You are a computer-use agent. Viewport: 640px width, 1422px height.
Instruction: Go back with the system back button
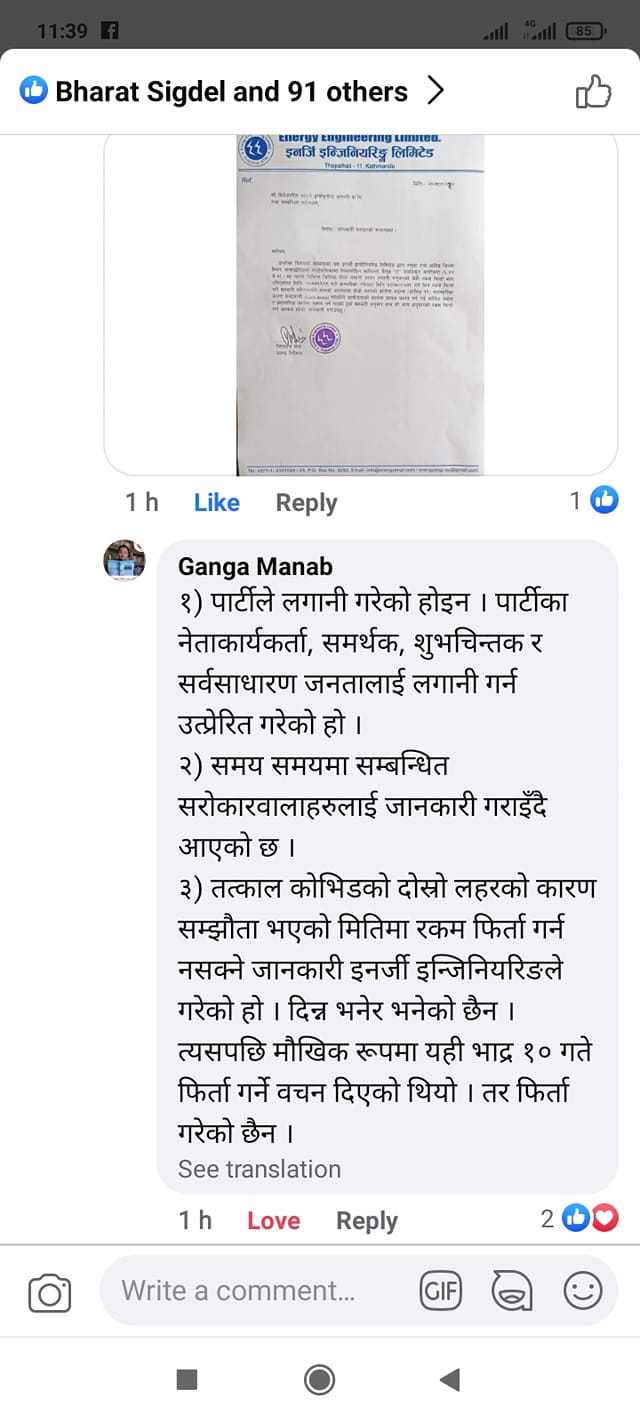[450, 1380]
